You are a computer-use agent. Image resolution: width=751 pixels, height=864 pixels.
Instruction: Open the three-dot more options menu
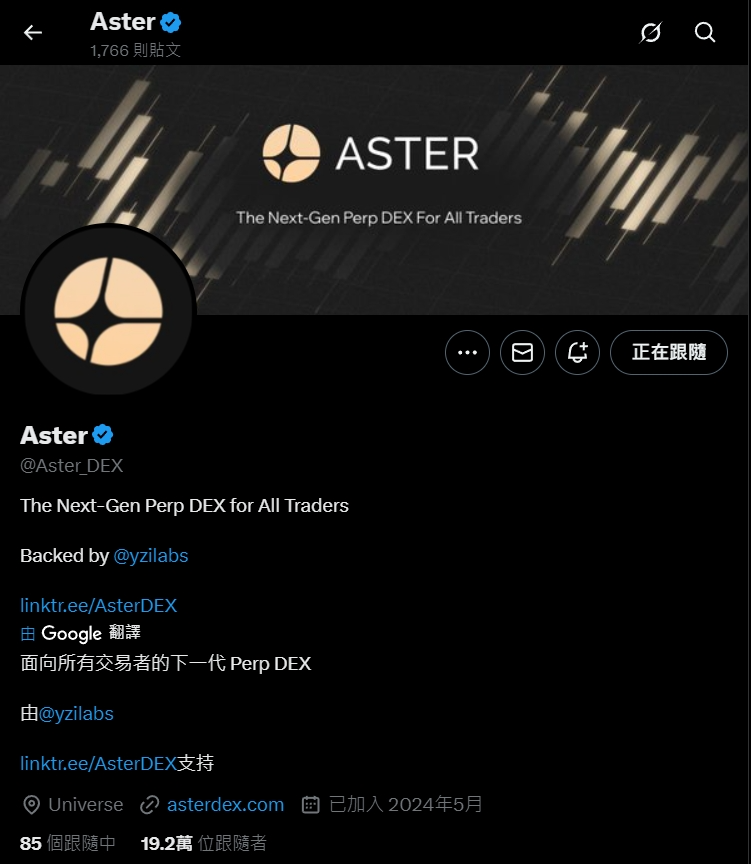pos(467,353)
